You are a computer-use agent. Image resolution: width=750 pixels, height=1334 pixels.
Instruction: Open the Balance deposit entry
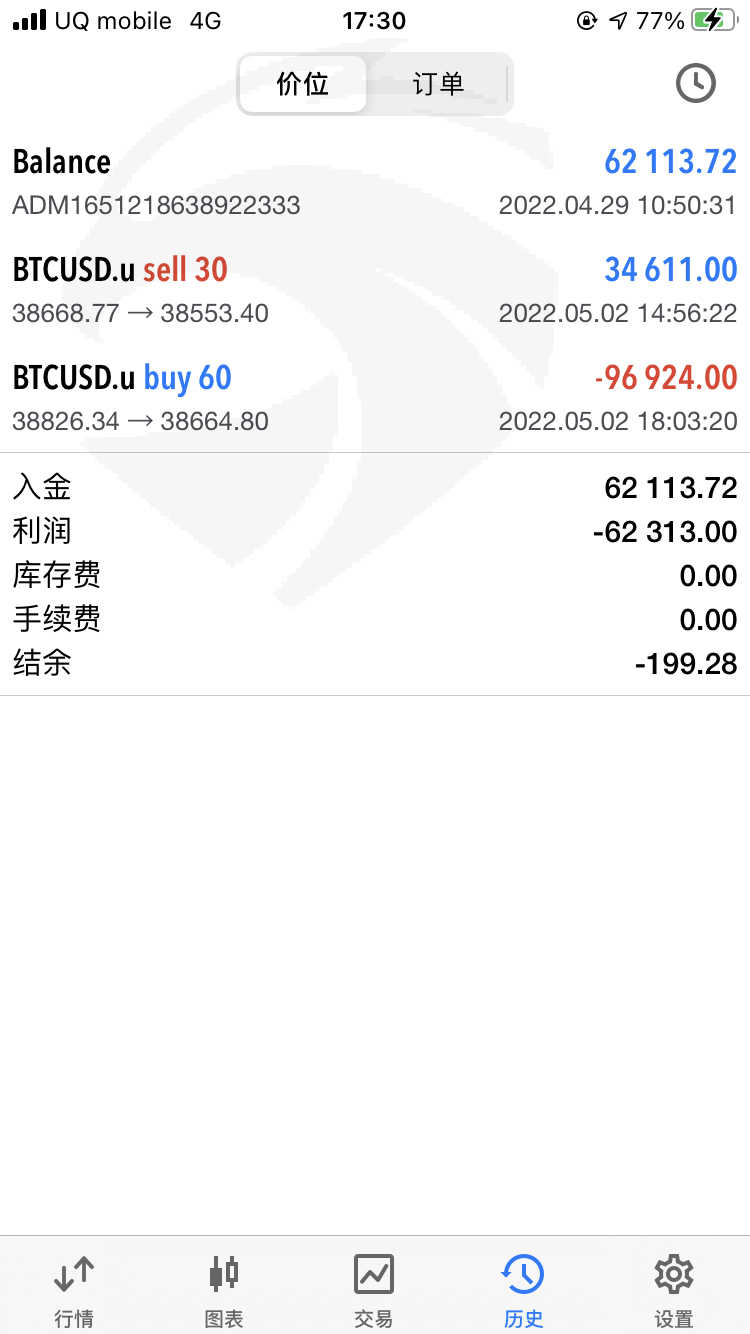point(374,182)
